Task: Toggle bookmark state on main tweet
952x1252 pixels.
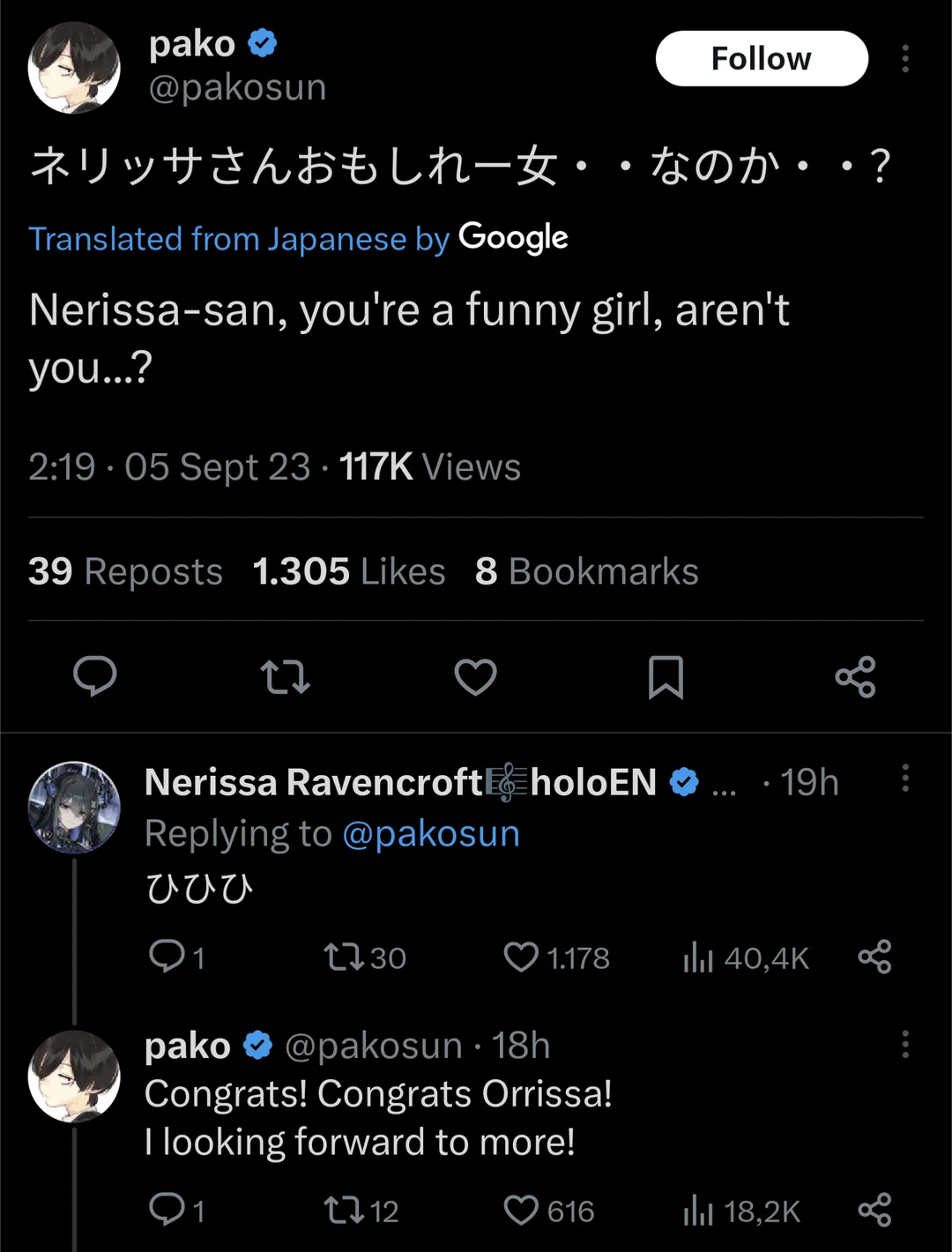Action: (x=666, y=677)
